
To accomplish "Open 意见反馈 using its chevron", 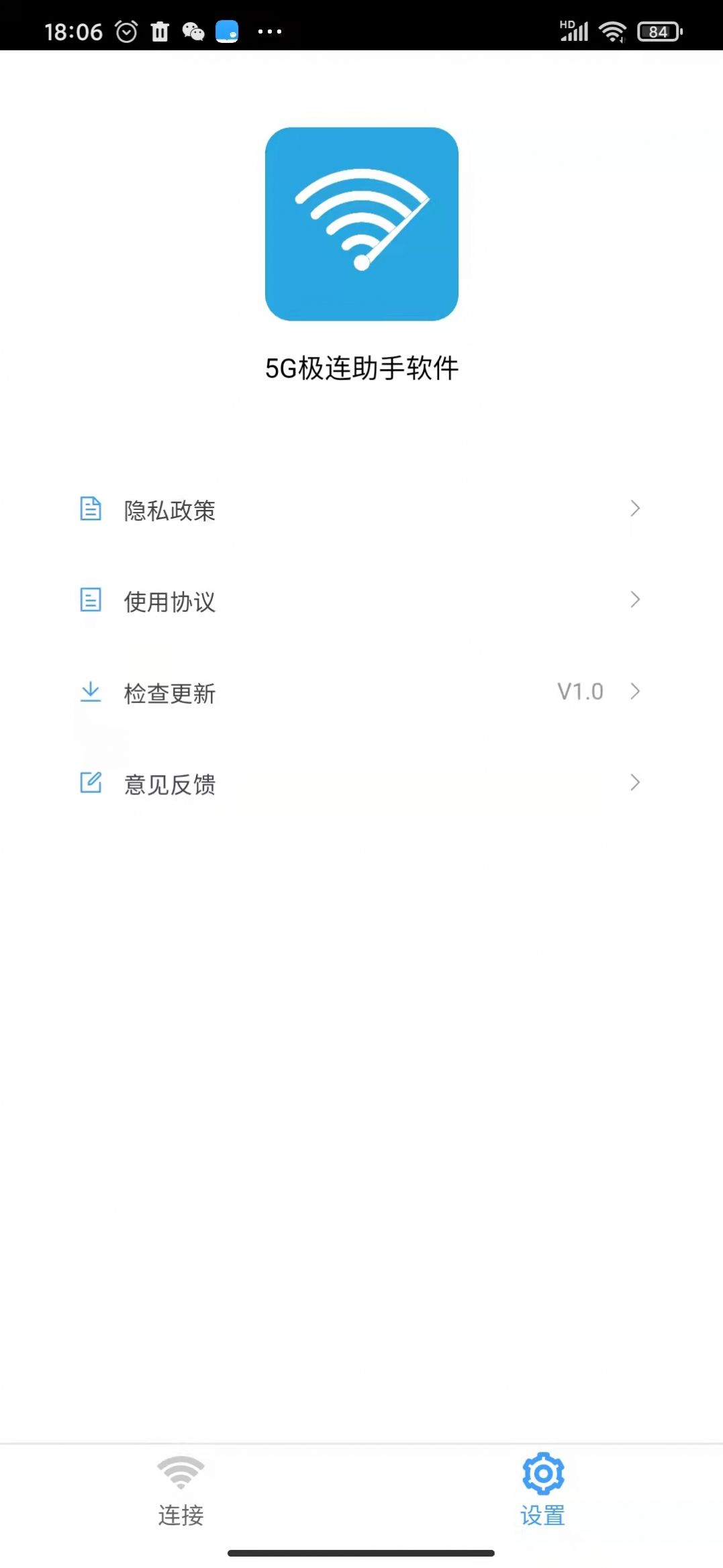I will click(x=634, y=784).
